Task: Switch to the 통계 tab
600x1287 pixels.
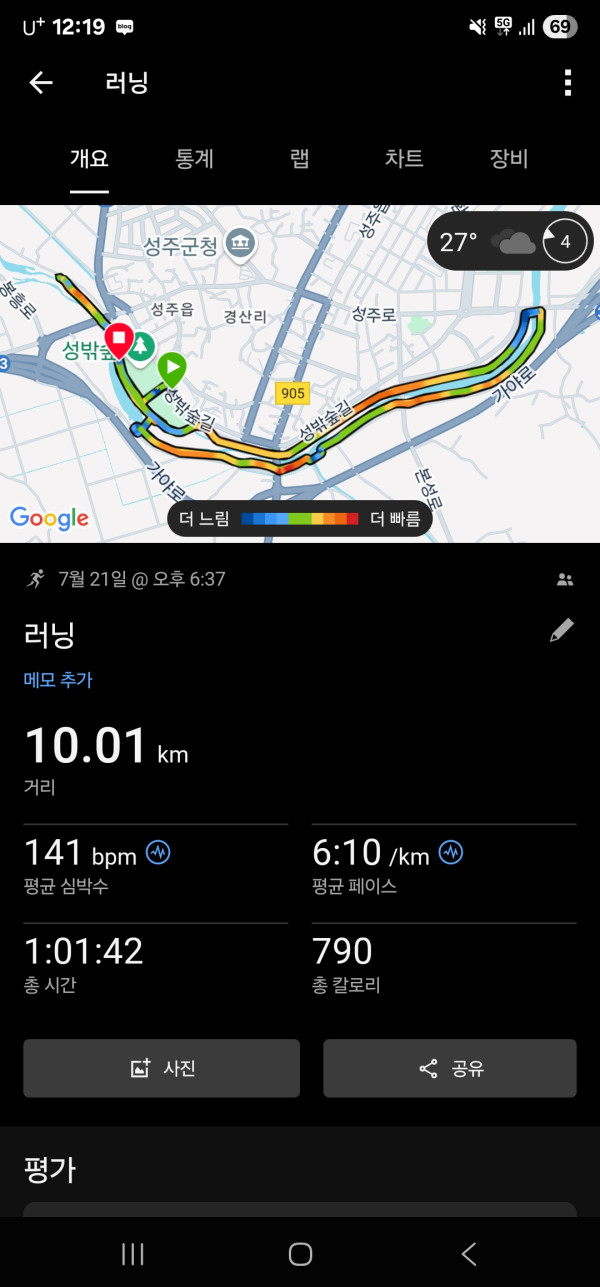Action: pyautogui.click(x=194, y=159)
